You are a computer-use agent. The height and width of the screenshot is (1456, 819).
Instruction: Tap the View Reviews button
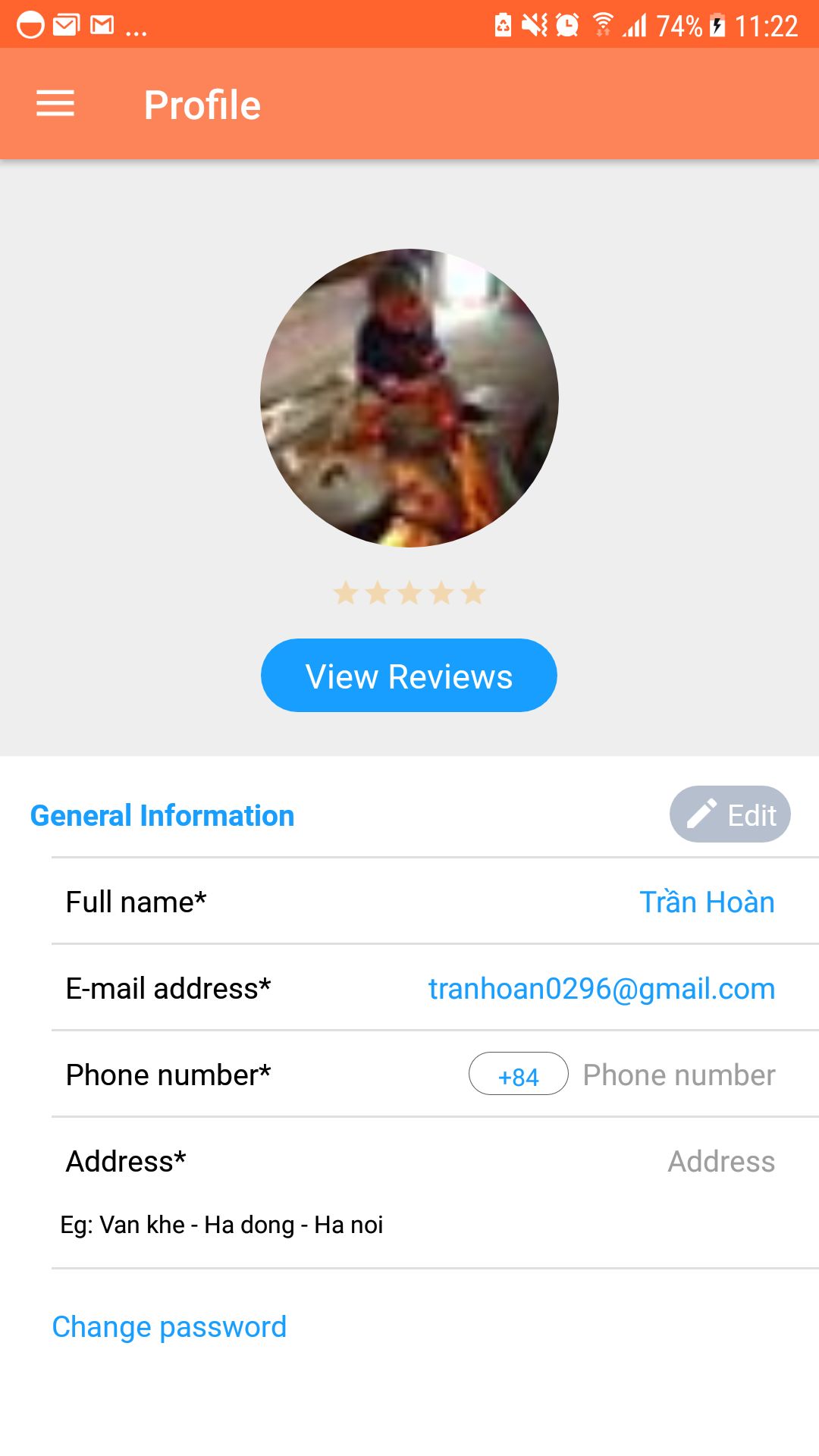409,675
